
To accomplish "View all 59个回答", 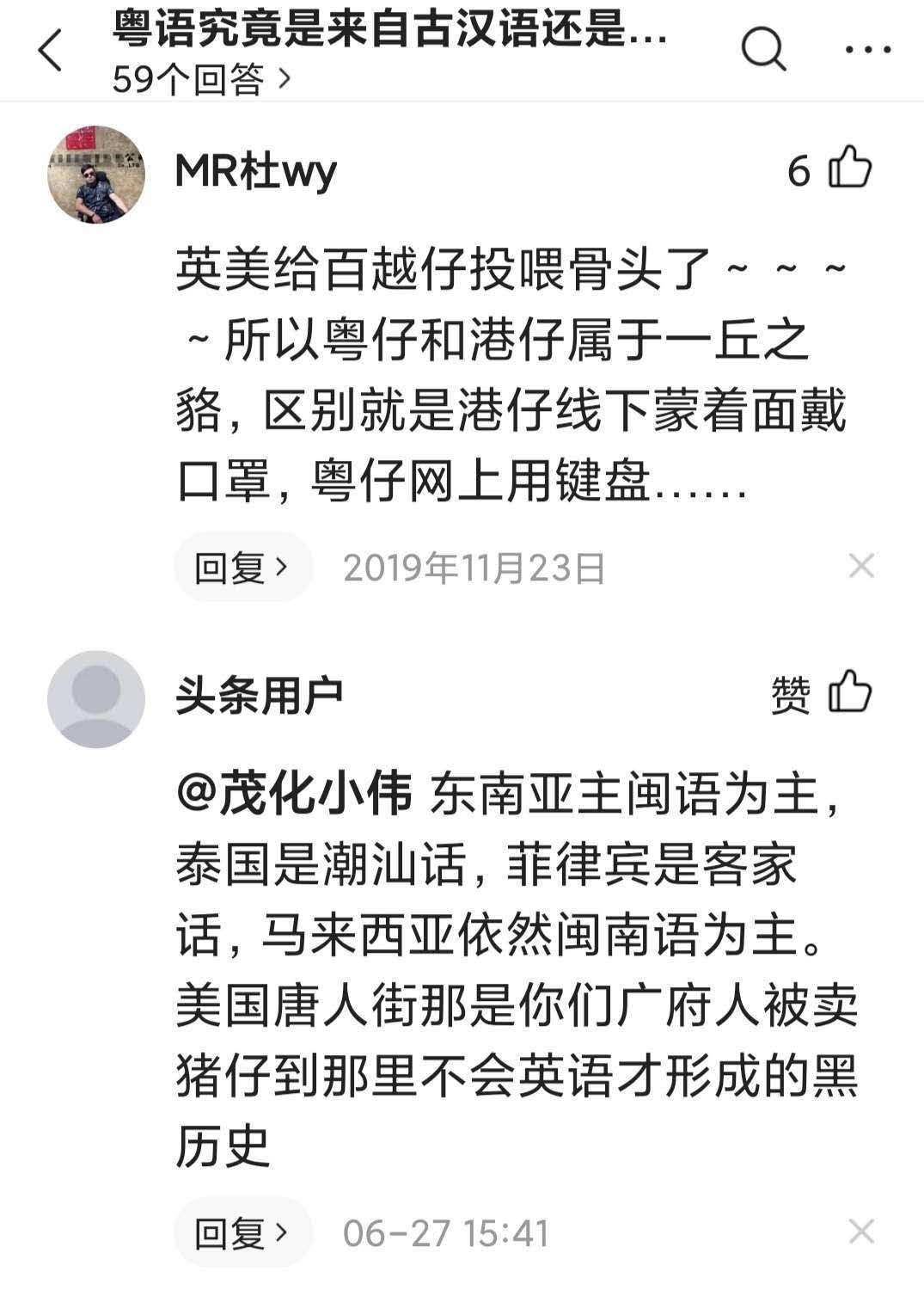I will click(x=201, y=80).
